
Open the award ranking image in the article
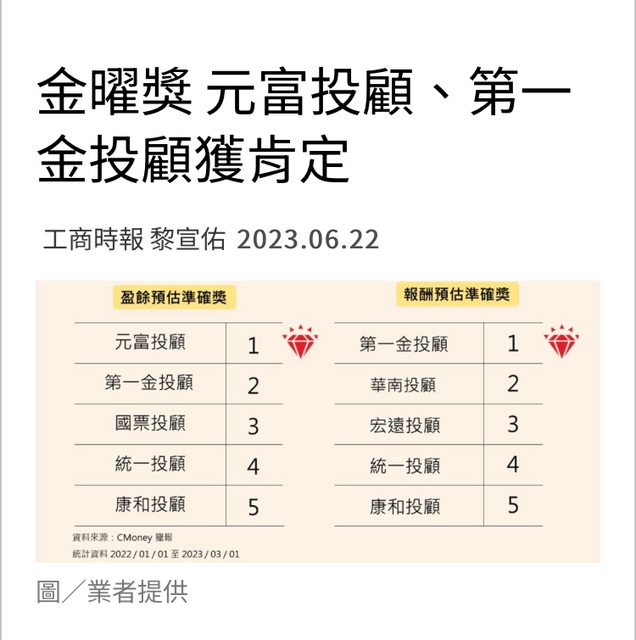[318, 421]
